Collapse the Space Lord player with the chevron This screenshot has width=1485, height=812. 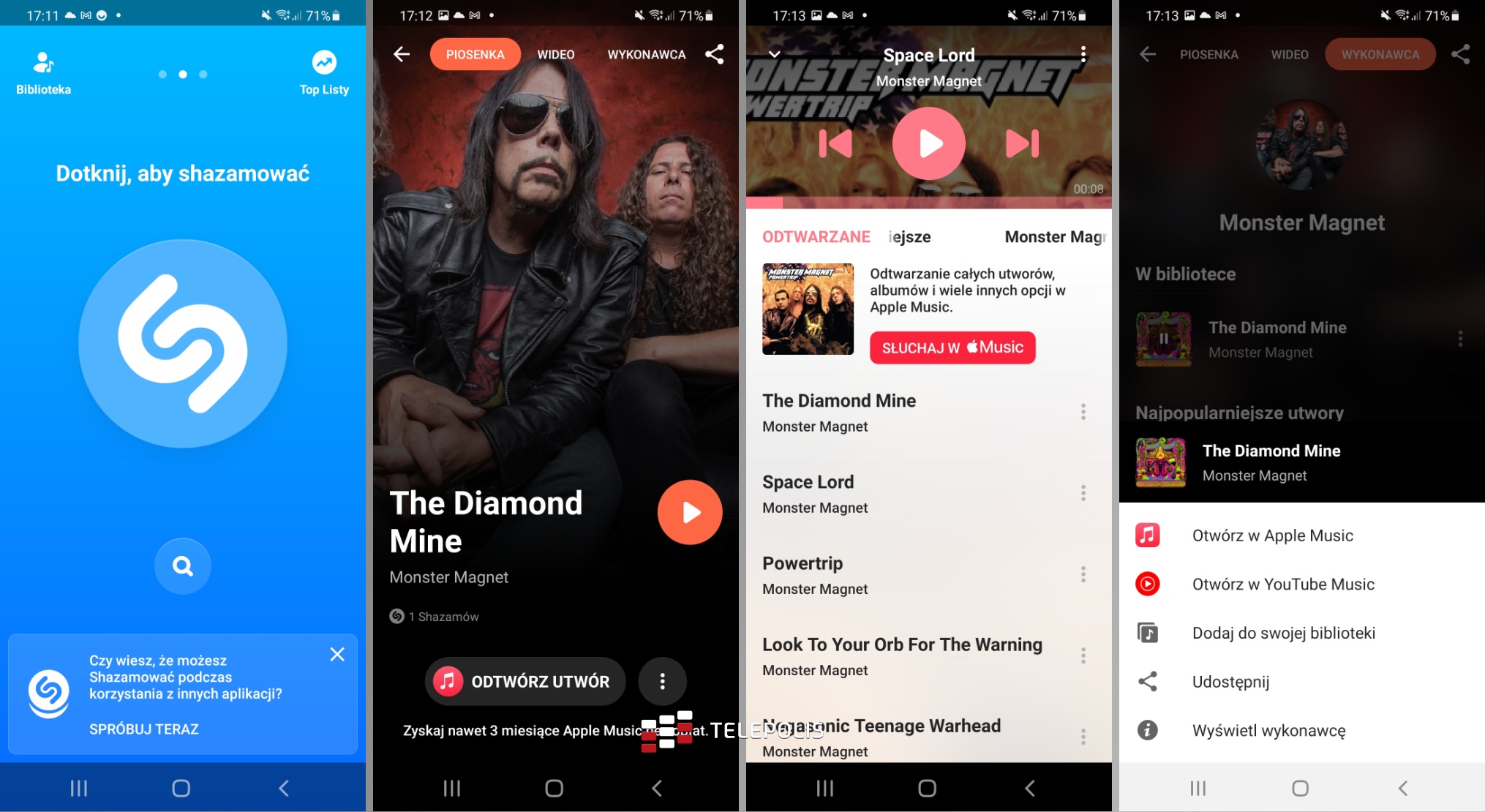pyautogui.click(x=774, y=54)
